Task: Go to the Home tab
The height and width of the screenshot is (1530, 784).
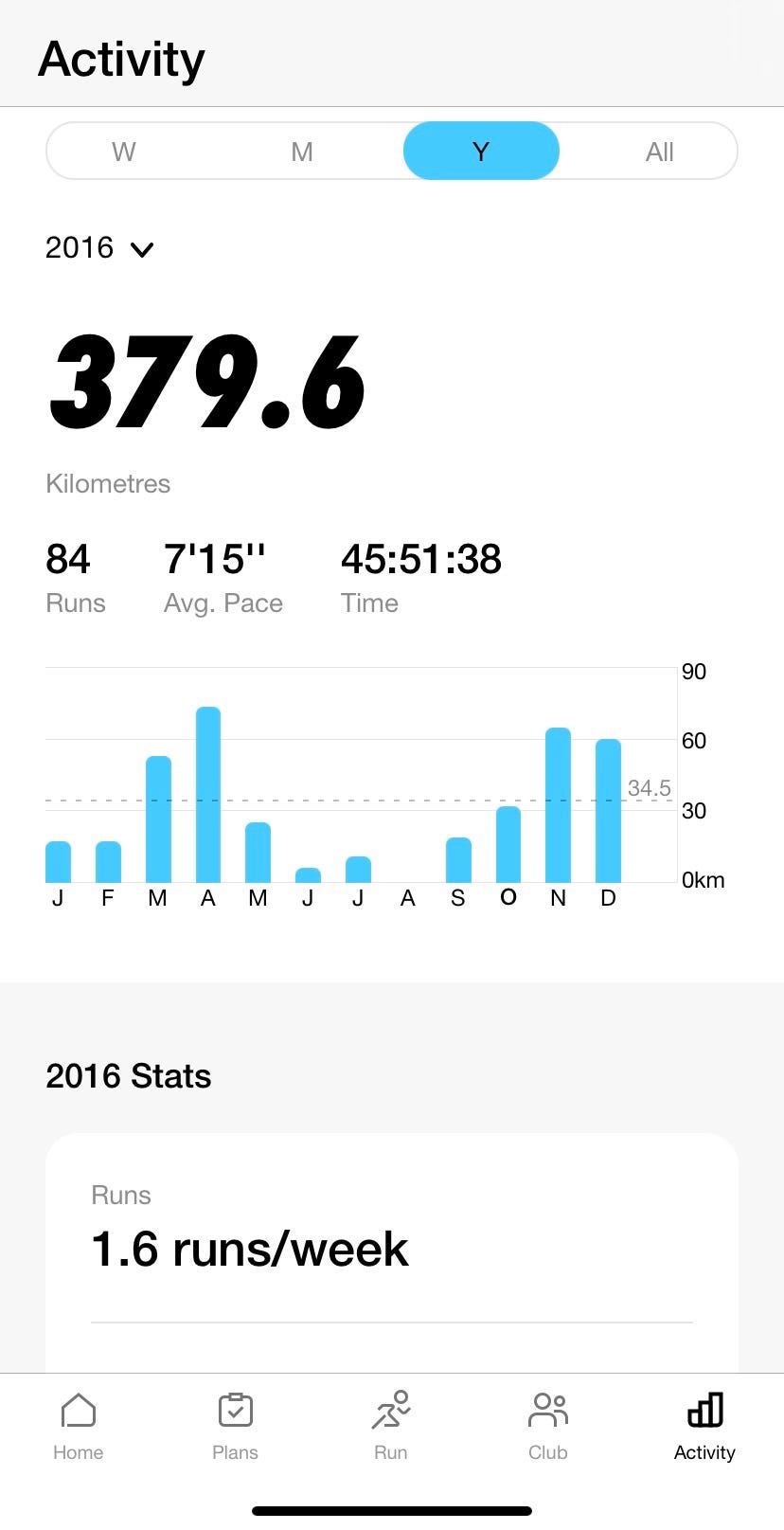Action: pyautogui.click(x=79, y=1426)
